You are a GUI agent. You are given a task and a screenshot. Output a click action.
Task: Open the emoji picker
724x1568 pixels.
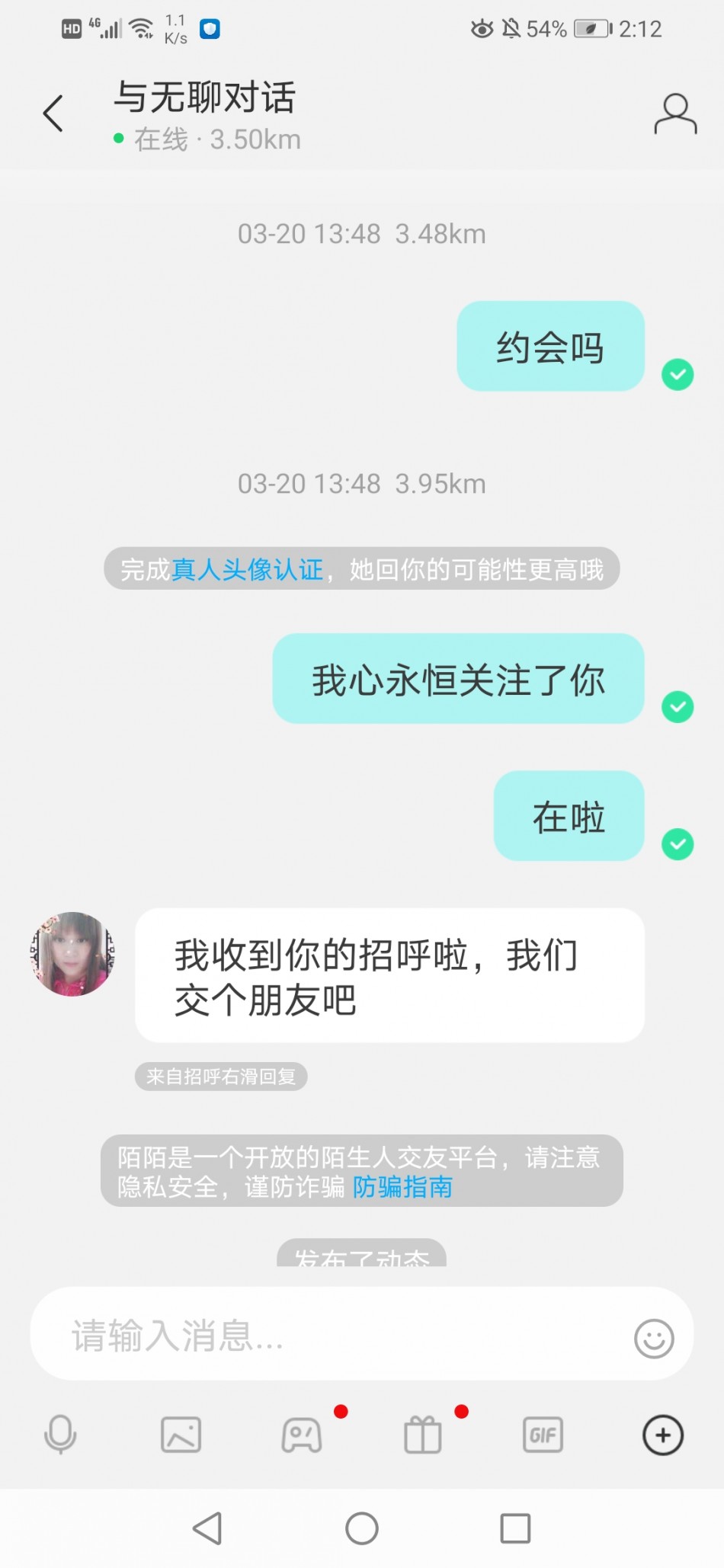click(654, 1338)
